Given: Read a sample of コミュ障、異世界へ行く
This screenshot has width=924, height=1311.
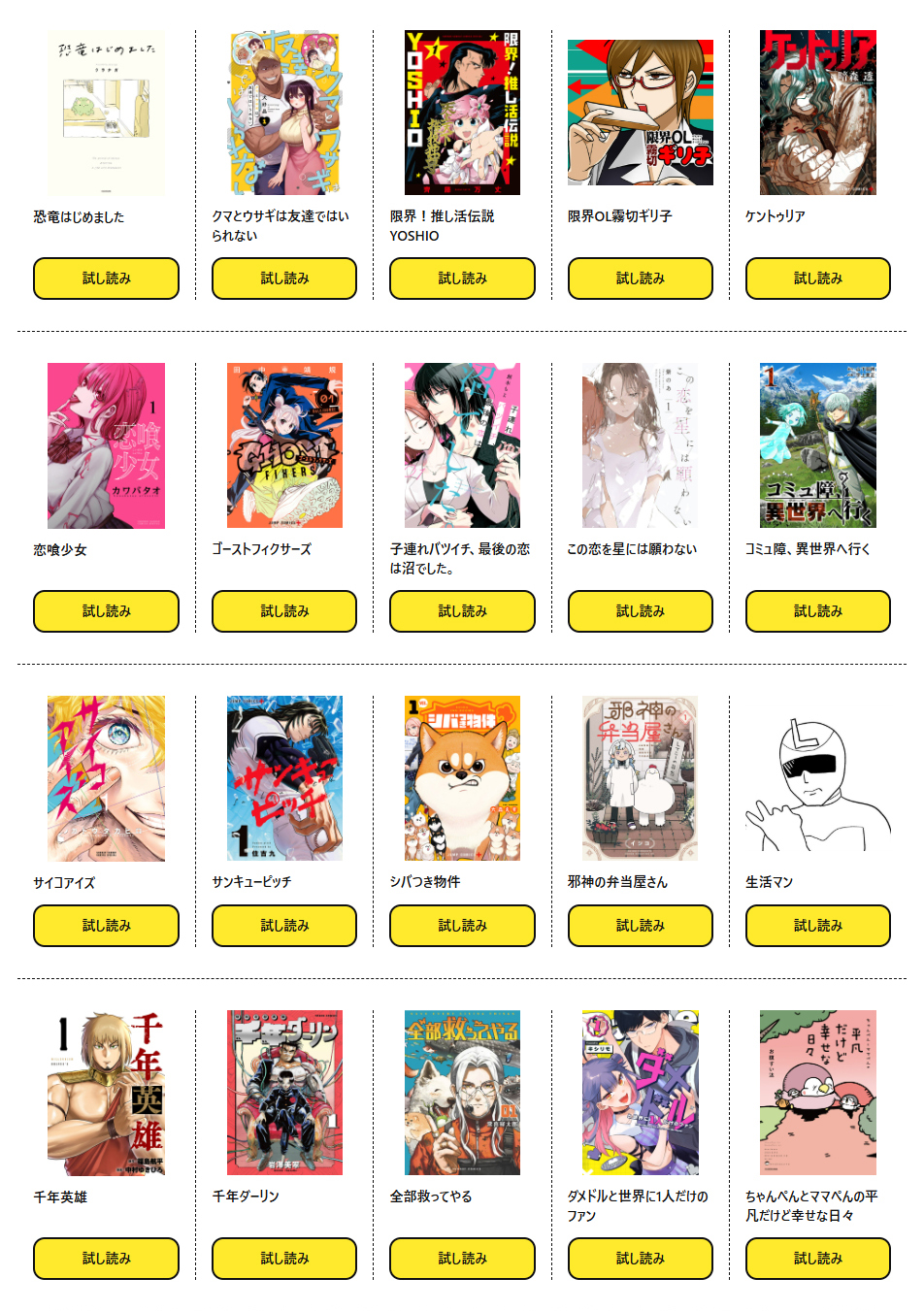Looking at the screenshot, I should (817, 611).
